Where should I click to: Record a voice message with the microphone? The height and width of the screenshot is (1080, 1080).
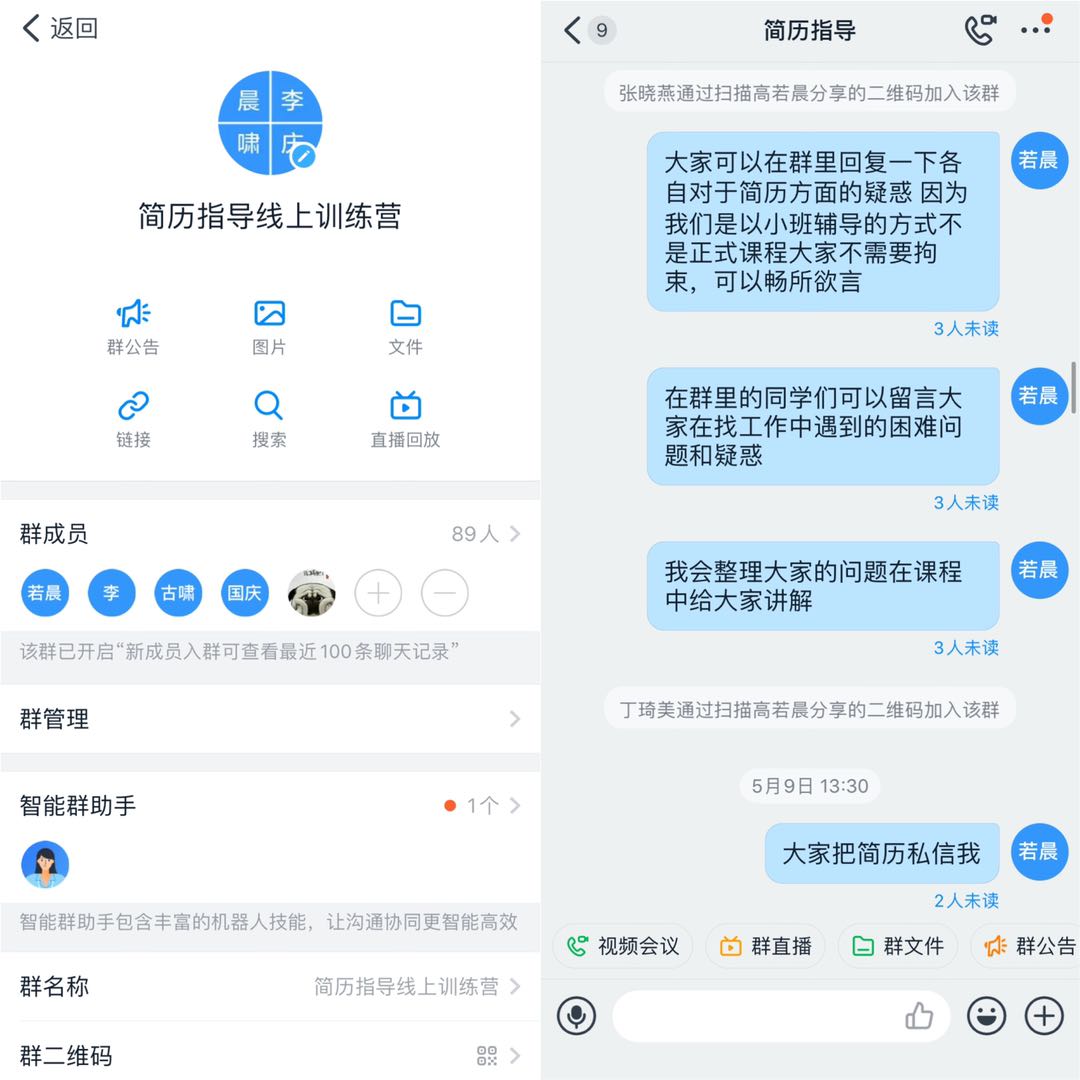pos(576,1016)
